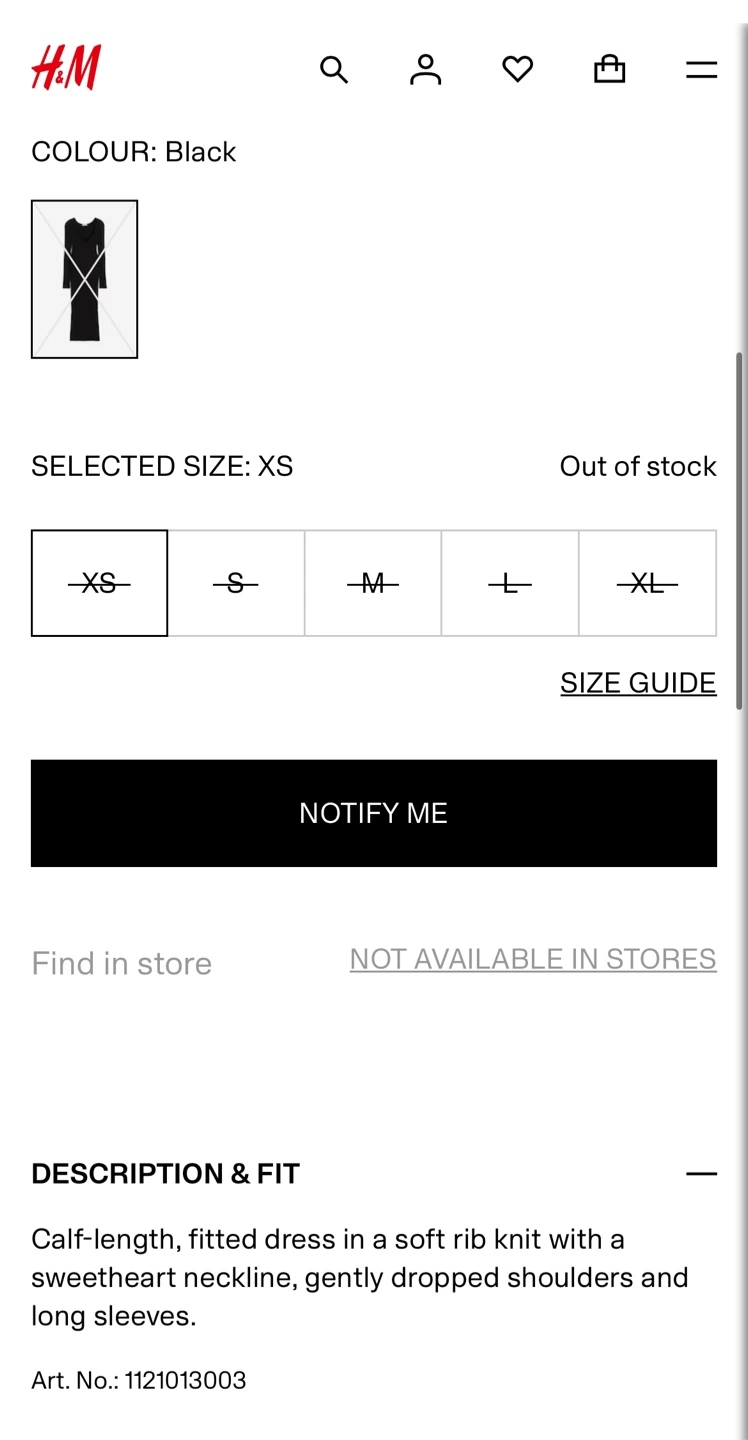Choose size M
This screenshot has height=1440, width=748.
(x=373, y=583)
